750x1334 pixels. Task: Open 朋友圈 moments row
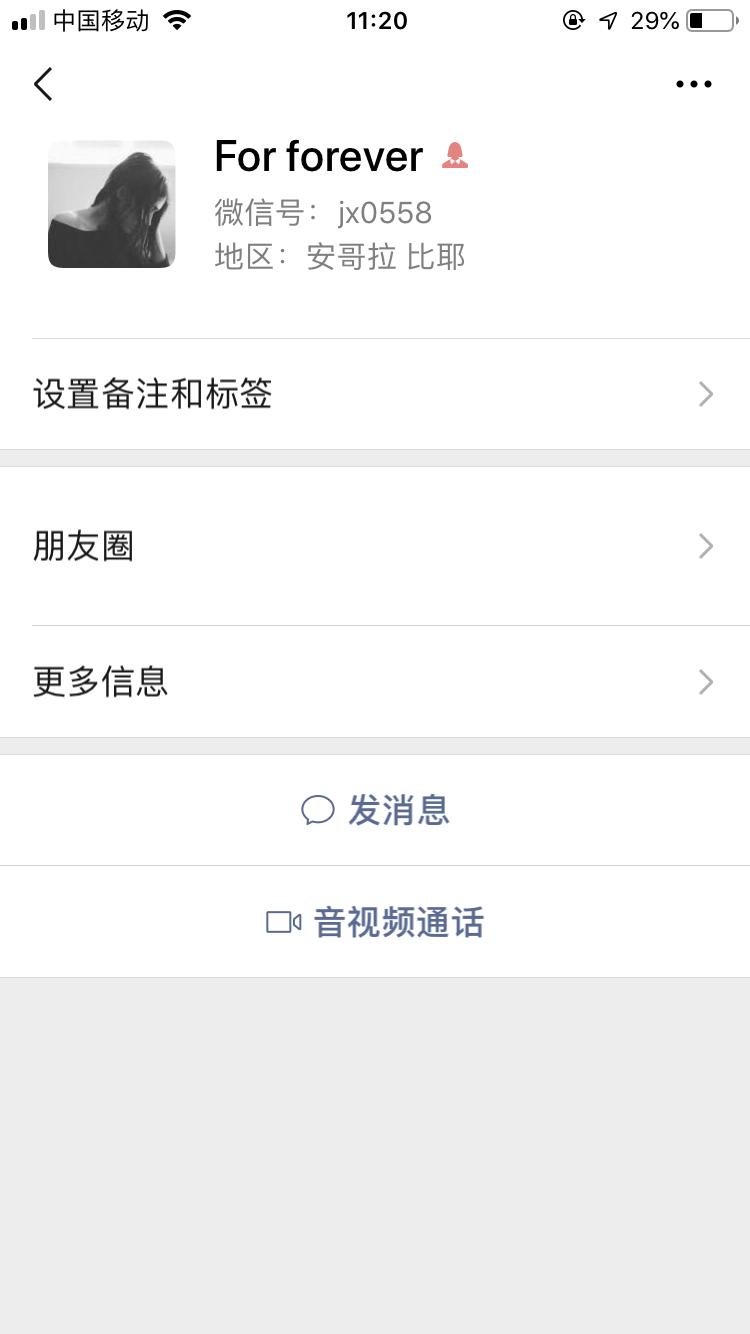pyautogui.click(x=375, y=546)
